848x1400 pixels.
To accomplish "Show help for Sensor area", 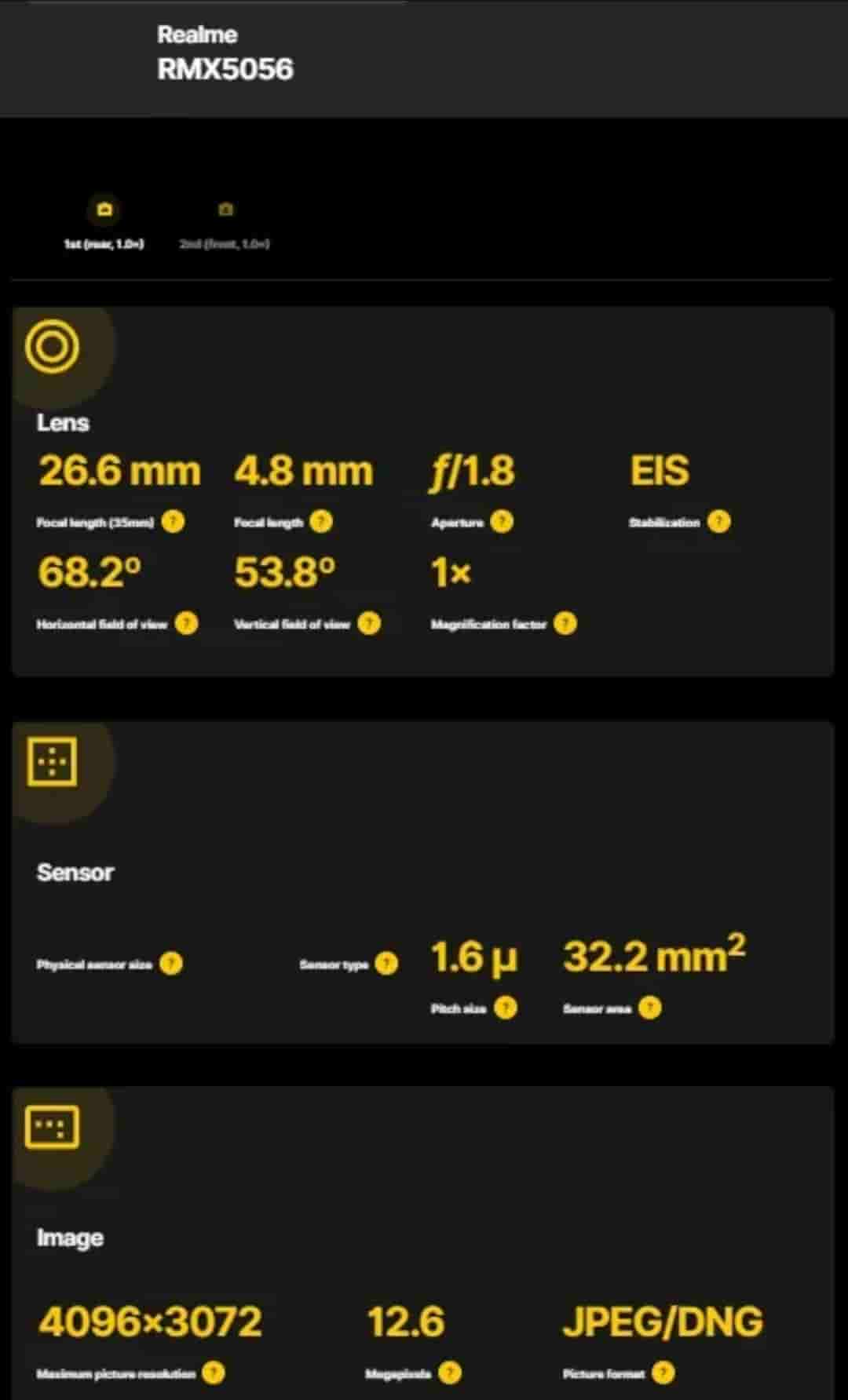I will coord(650,1008).
